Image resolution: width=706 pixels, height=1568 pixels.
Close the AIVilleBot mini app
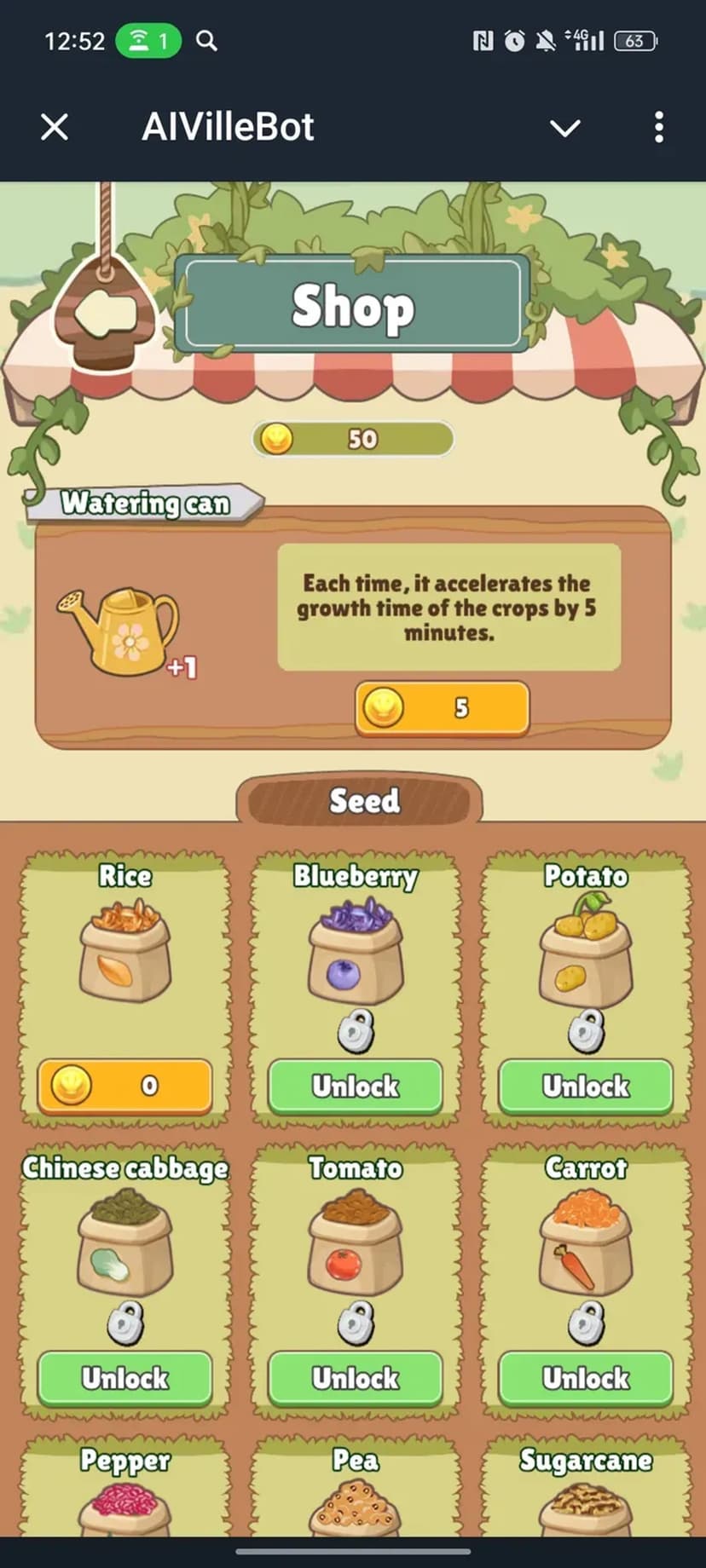(55, 128)
